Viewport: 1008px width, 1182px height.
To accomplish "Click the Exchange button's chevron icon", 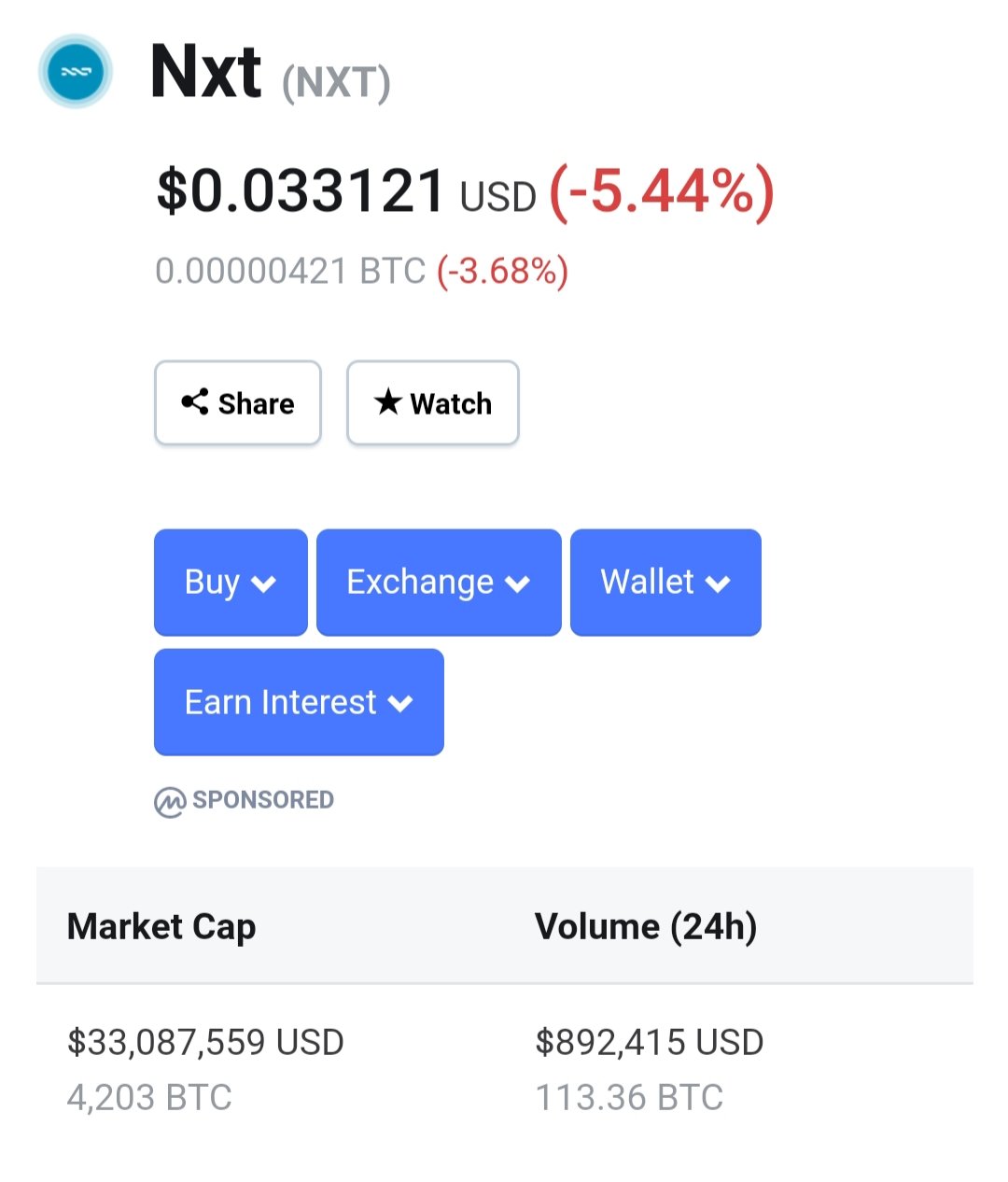I will click(x=519, y=583).
